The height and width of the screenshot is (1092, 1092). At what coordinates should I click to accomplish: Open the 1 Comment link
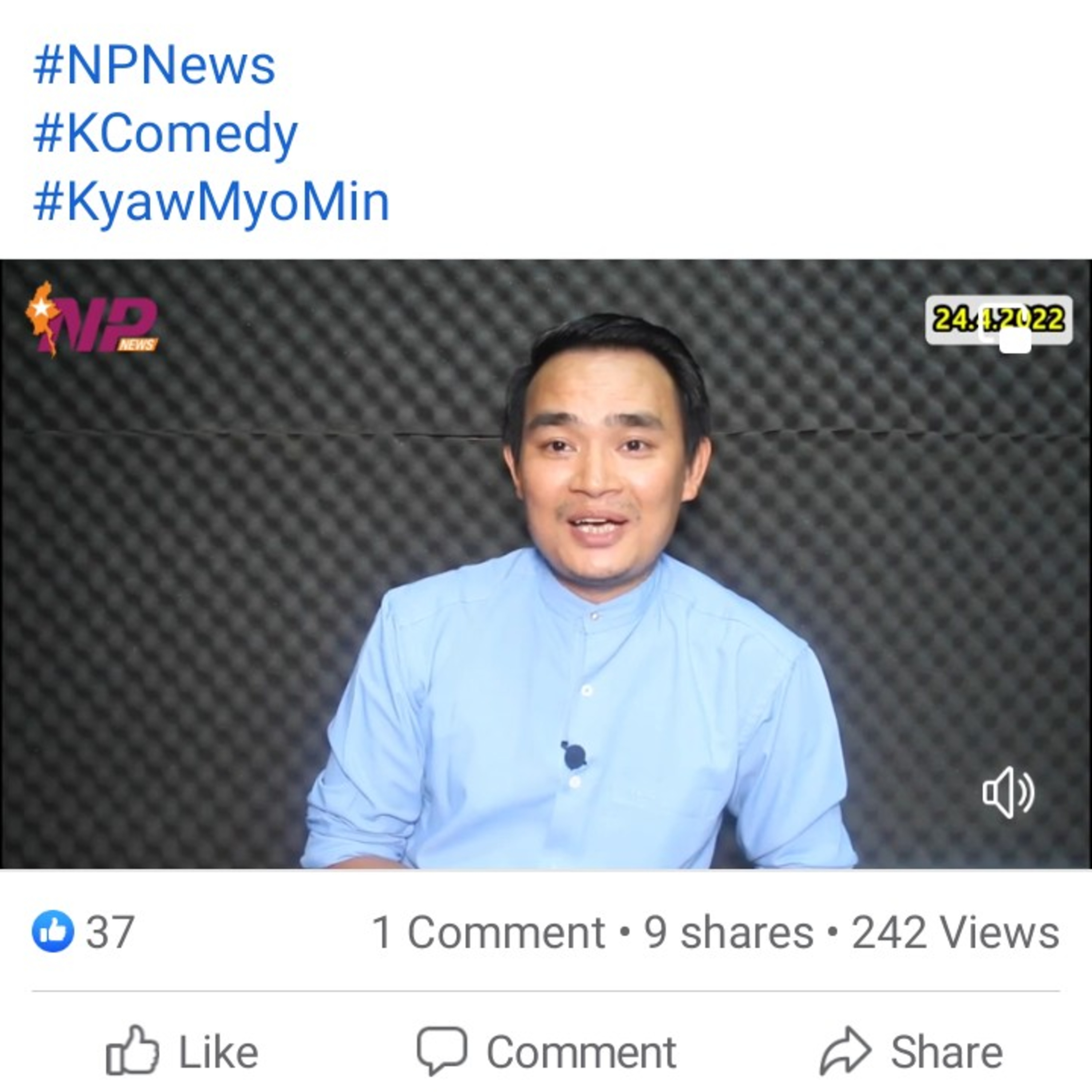point(489,933)
